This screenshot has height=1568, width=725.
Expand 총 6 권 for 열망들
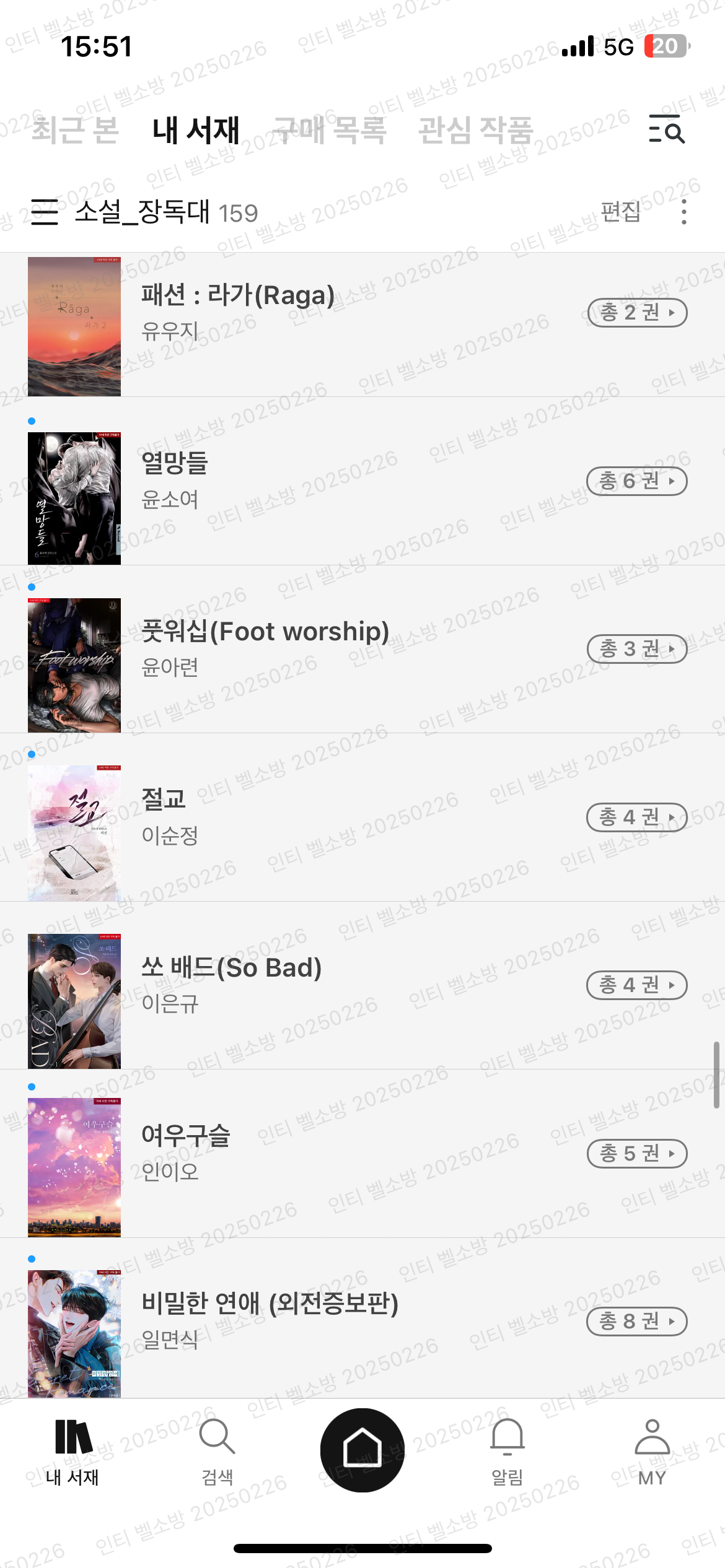[637, 481]
